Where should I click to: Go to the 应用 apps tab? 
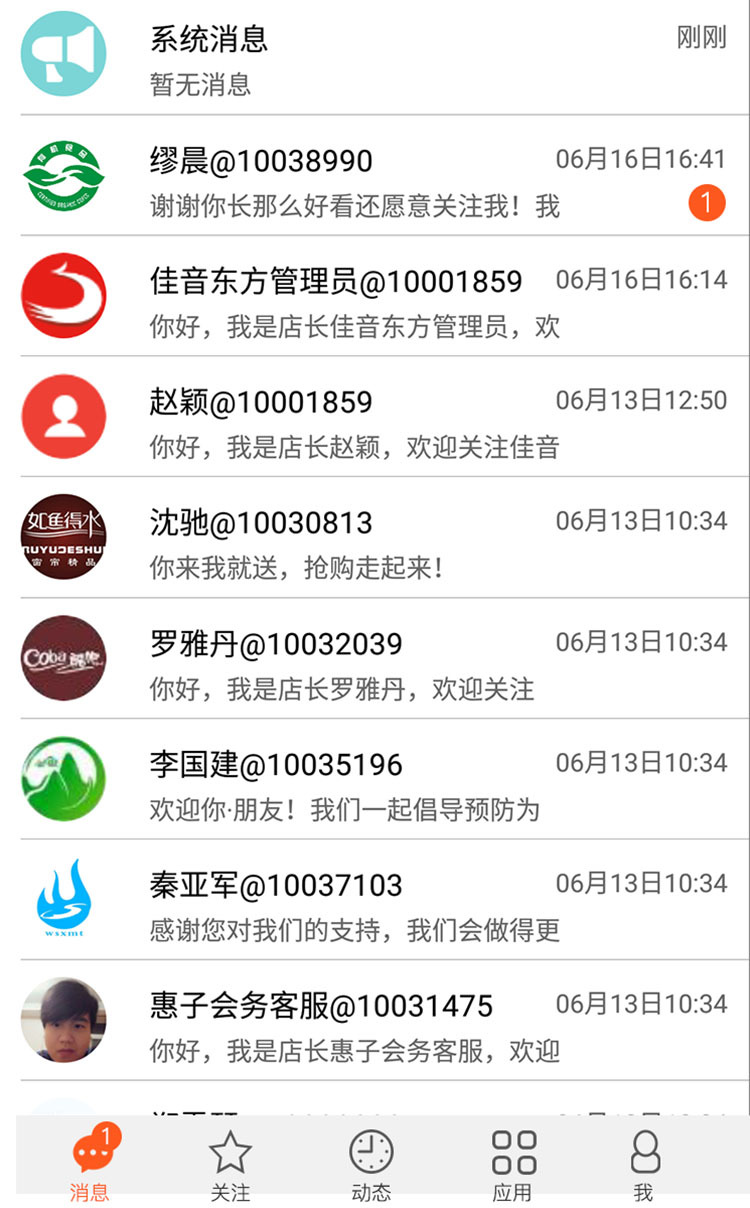(x=513, y=1164)
